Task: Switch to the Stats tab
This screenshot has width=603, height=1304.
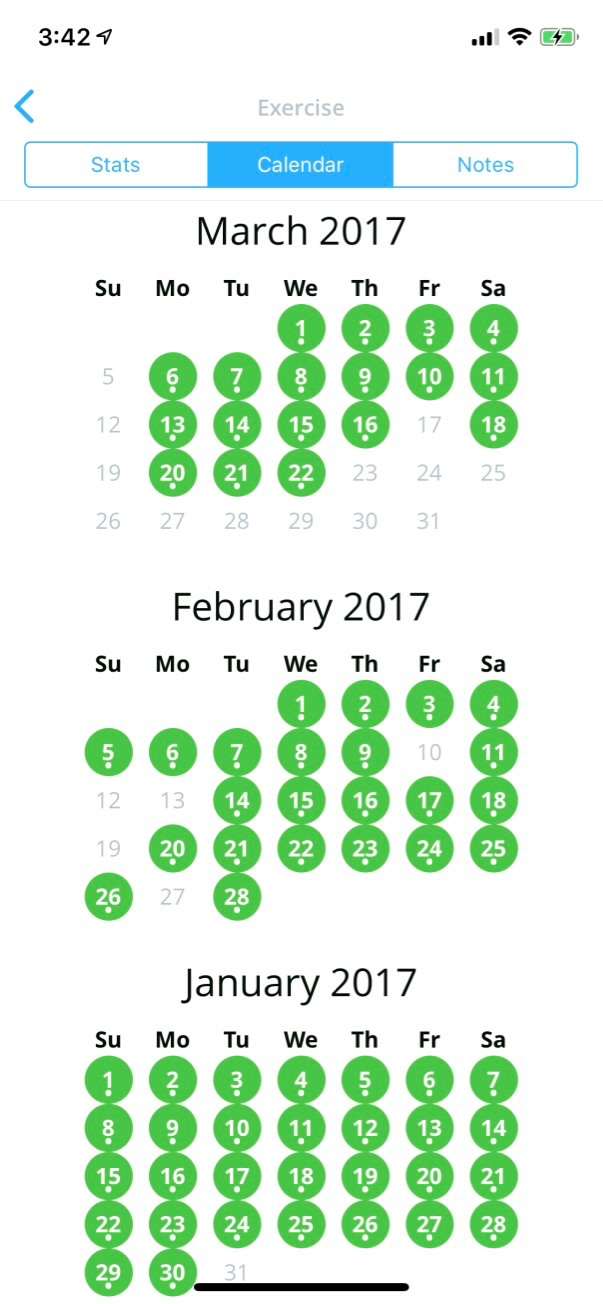Action: (x=116, y=165)
